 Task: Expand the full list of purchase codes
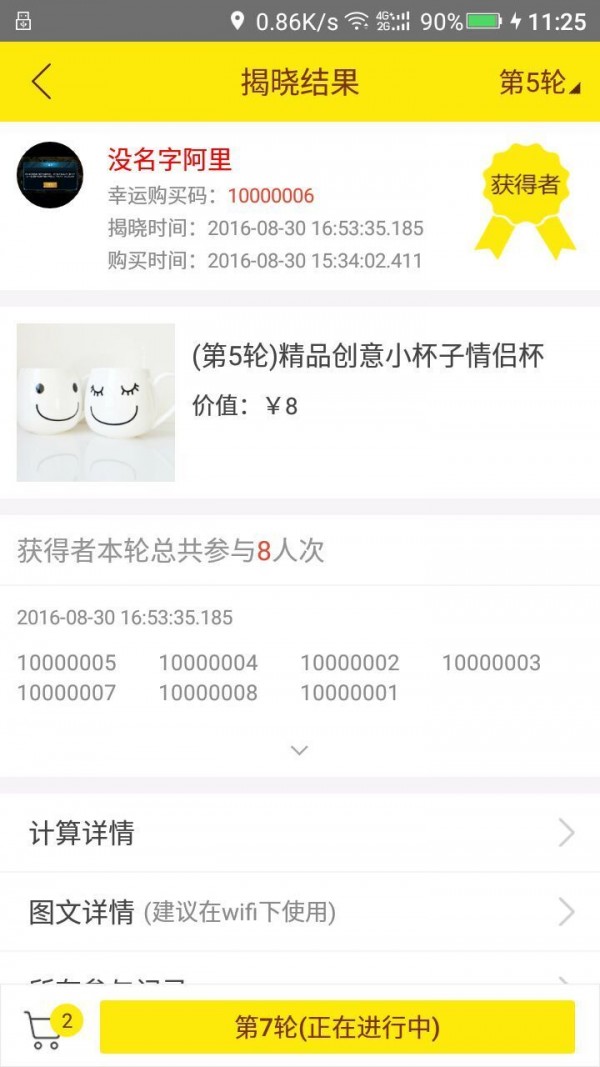click(x=299, y=749)
